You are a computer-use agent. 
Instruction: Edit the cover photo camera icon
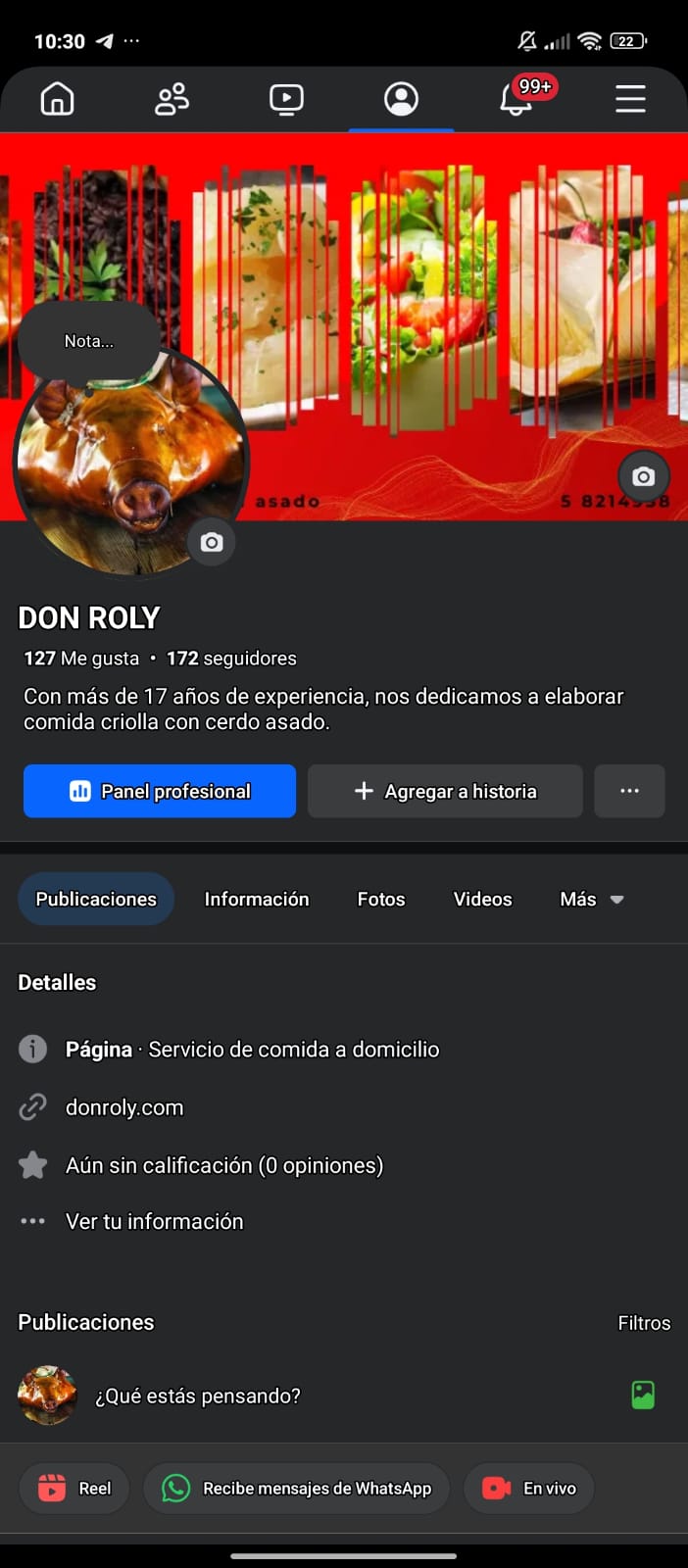pos(643,476)
